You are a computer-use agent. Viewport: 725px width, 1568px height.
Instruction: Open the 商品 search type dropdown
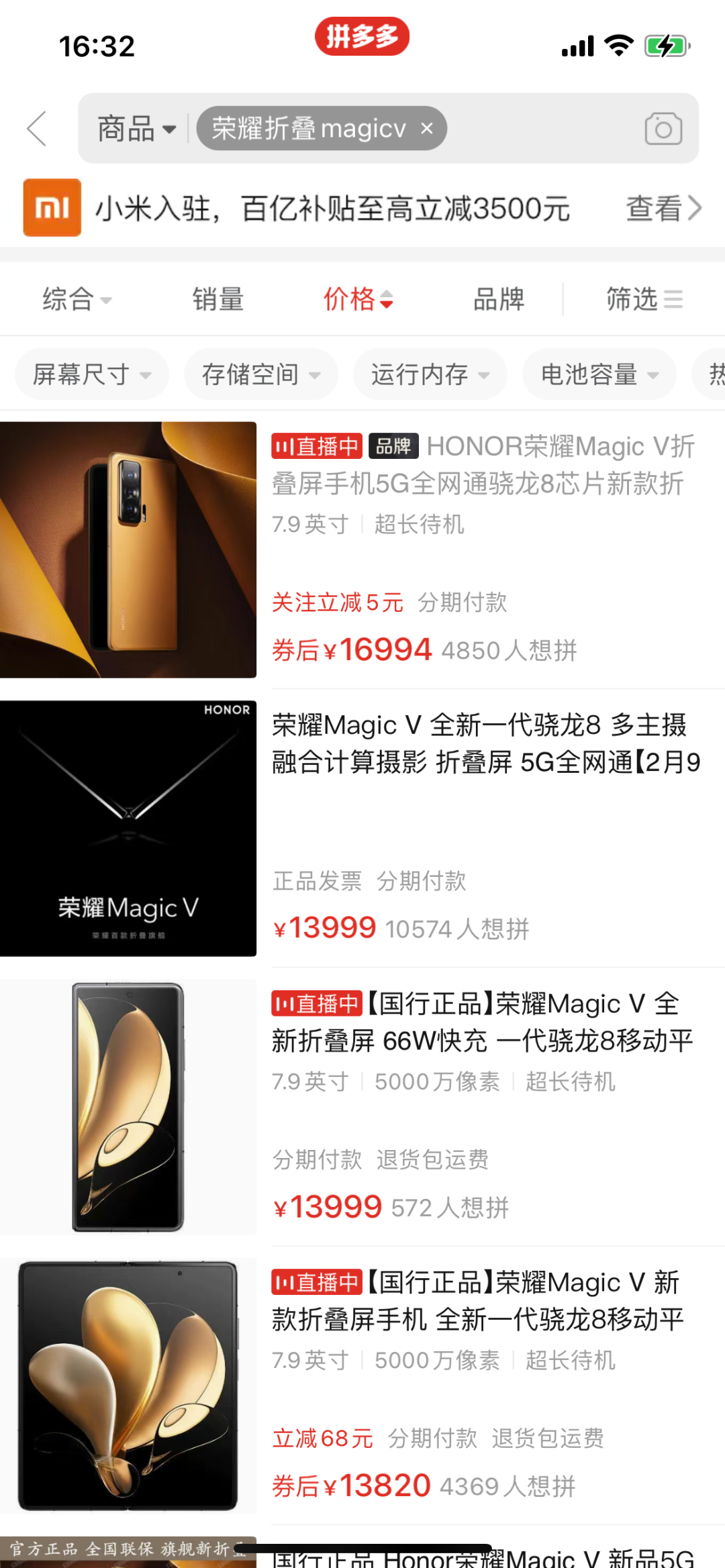point(137,128)
